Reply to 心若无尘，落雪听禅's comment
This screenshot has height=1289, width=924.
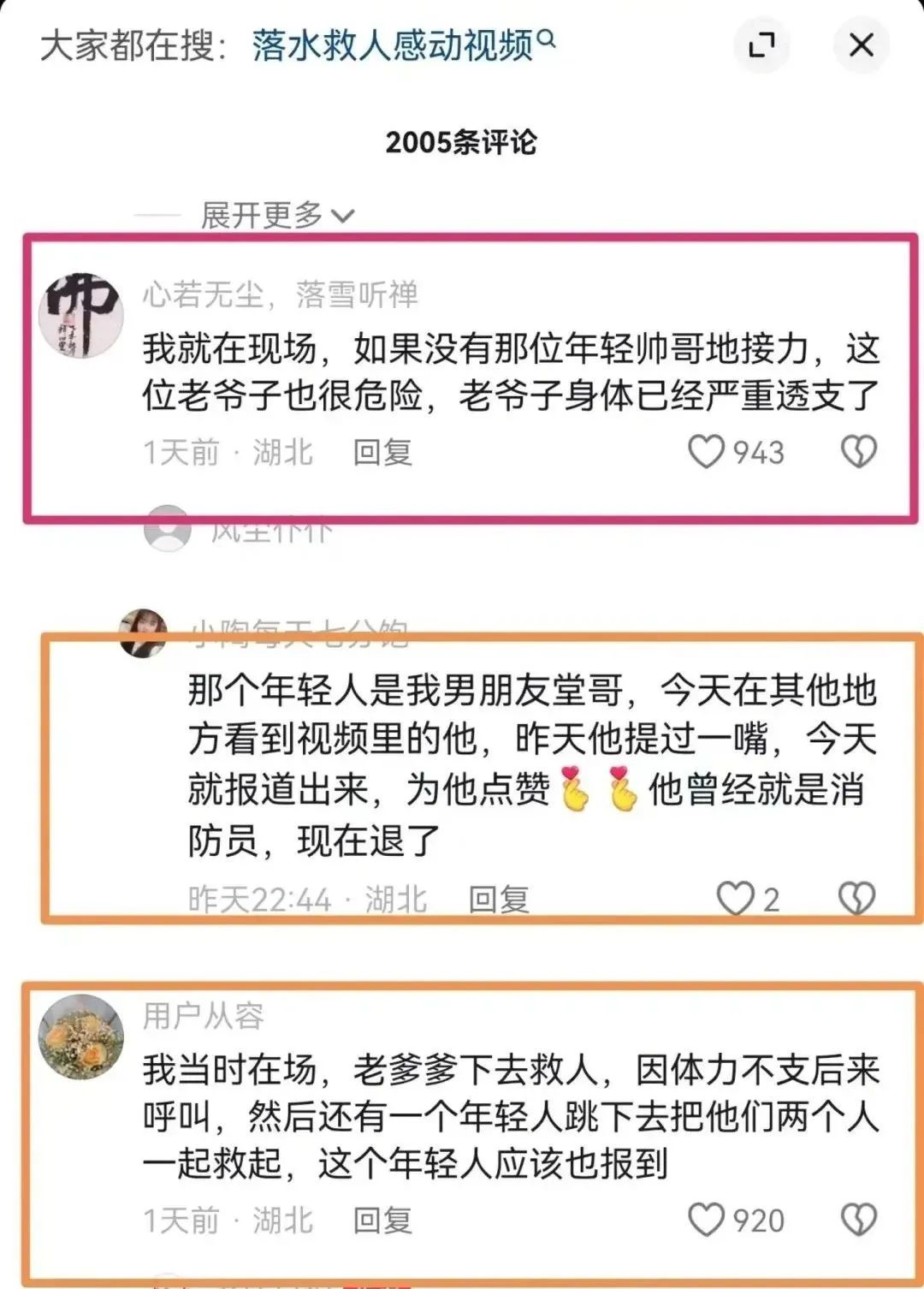click(382, 452)
